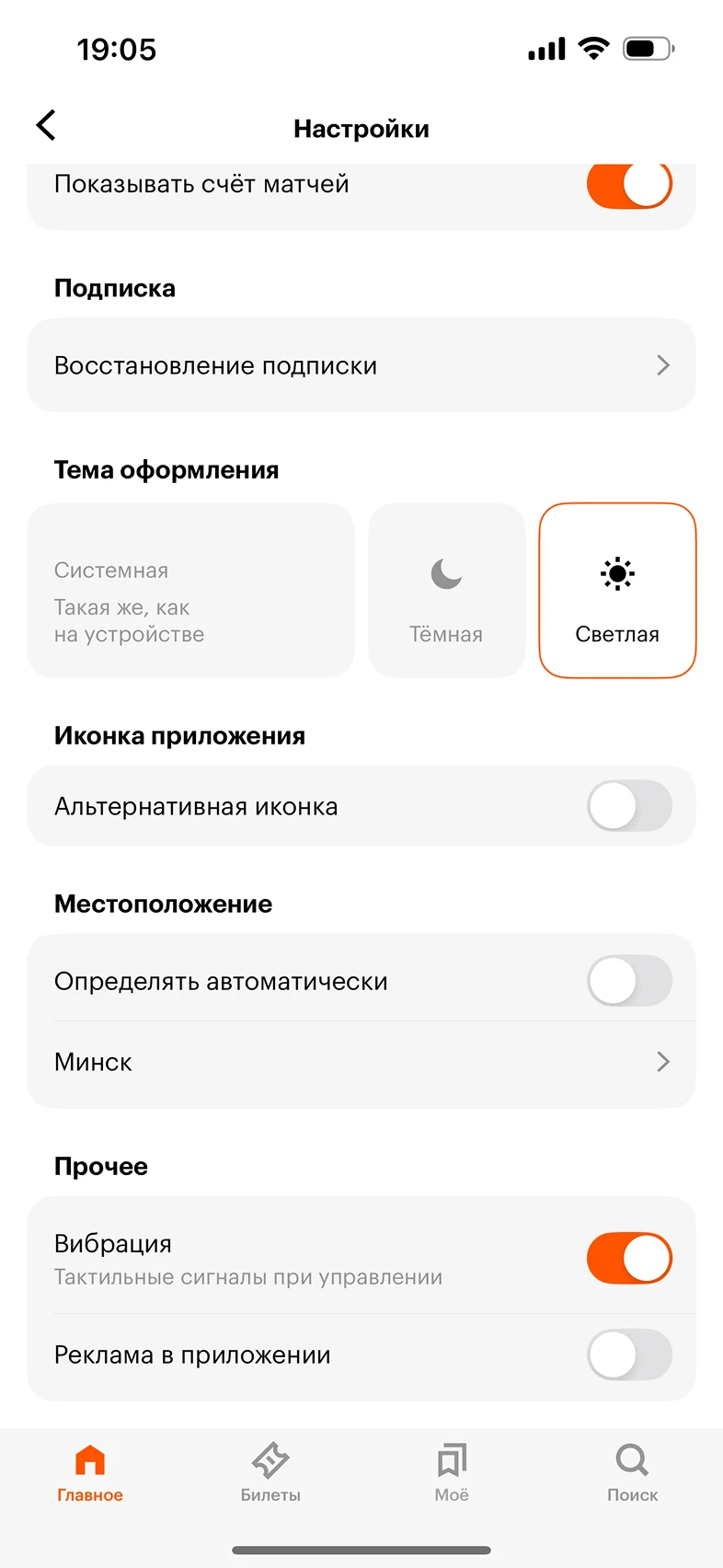723x1568 pixels.
Task: Enable the Альтернативная иконка switch
Action: tap(629, 806)
